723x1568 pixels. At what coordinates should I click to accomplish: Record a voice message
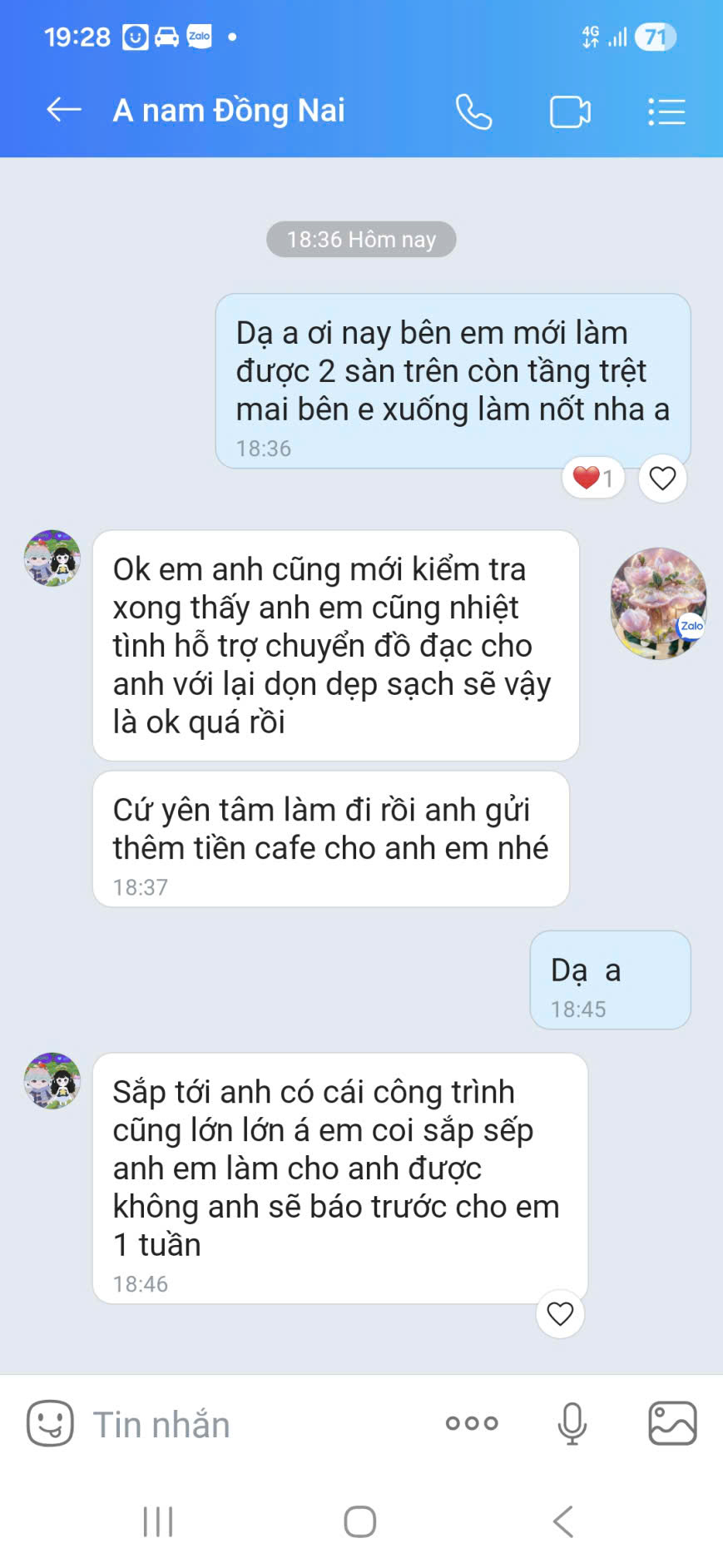point(572,1423)
